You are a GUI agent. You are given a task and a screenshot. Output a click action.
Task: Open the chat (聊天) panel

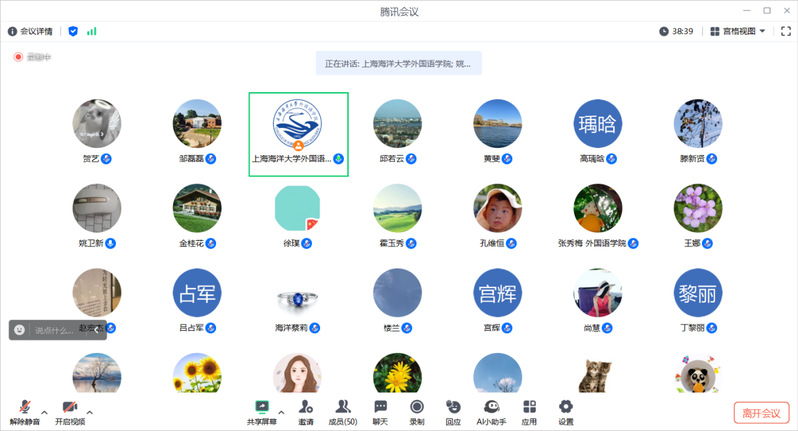point(380,412)
